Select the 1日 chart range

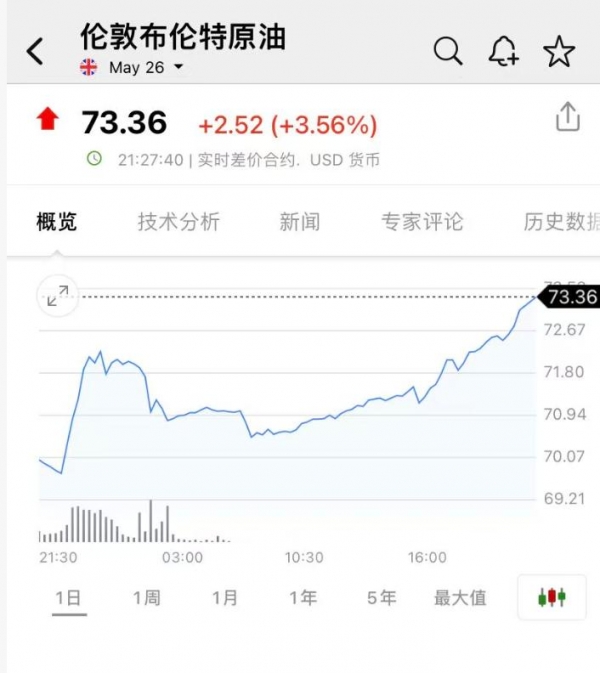click(x=68, y=598)
